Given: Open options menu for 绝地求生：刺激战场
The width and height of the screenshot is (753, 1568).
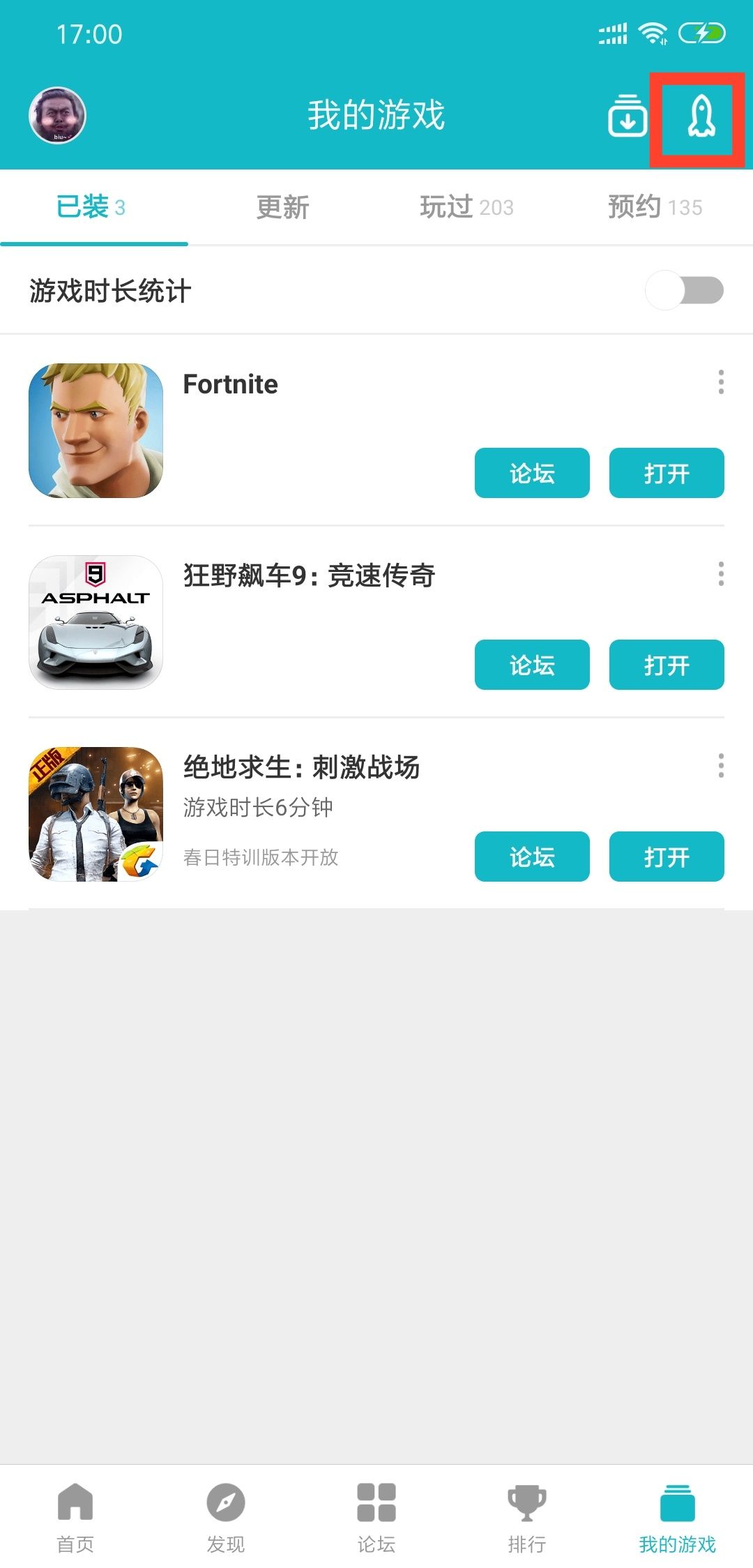Looking at the screenshot, I should (721, 765).
